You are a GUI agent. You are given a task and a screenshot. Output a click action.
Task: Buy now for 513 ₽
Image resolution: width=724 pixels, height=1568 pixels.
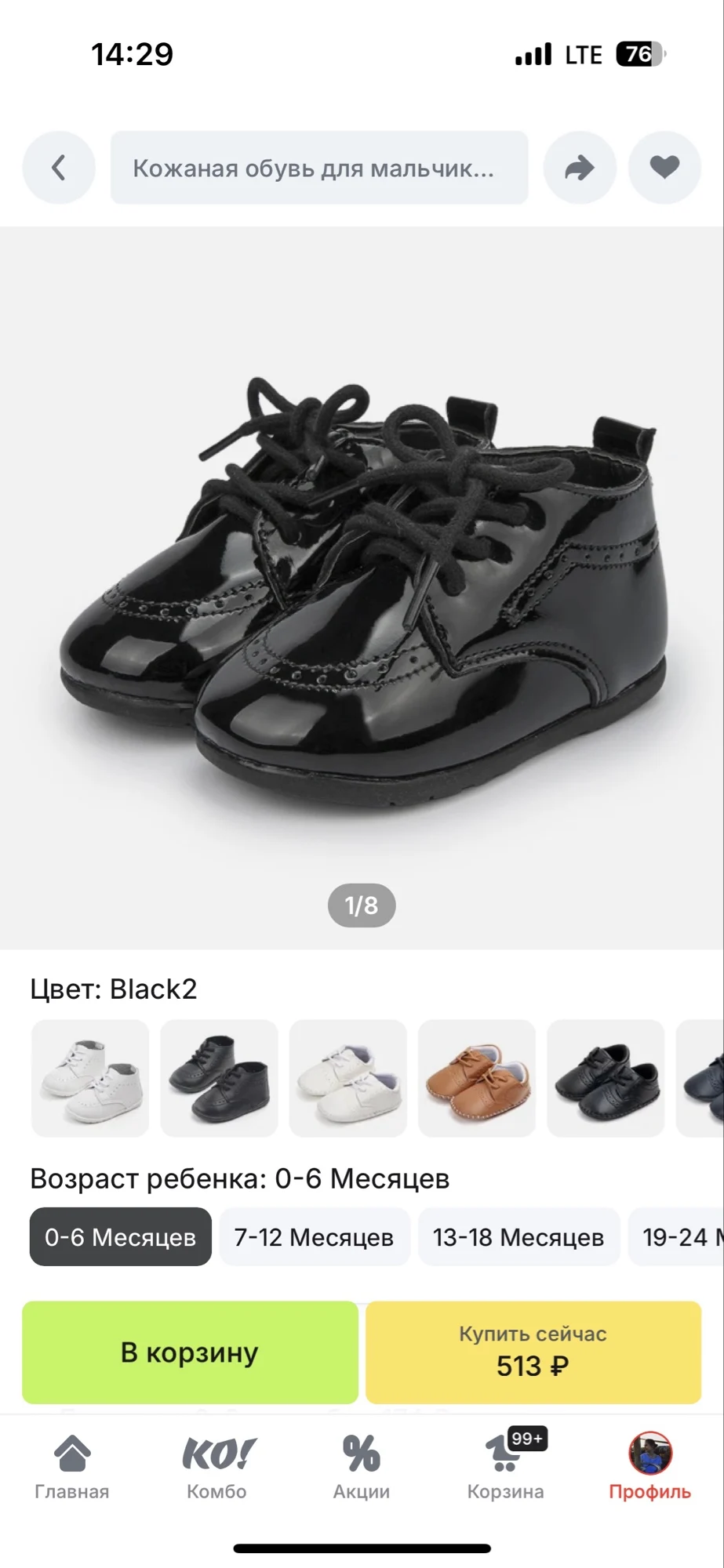[x=533, y=1352]
